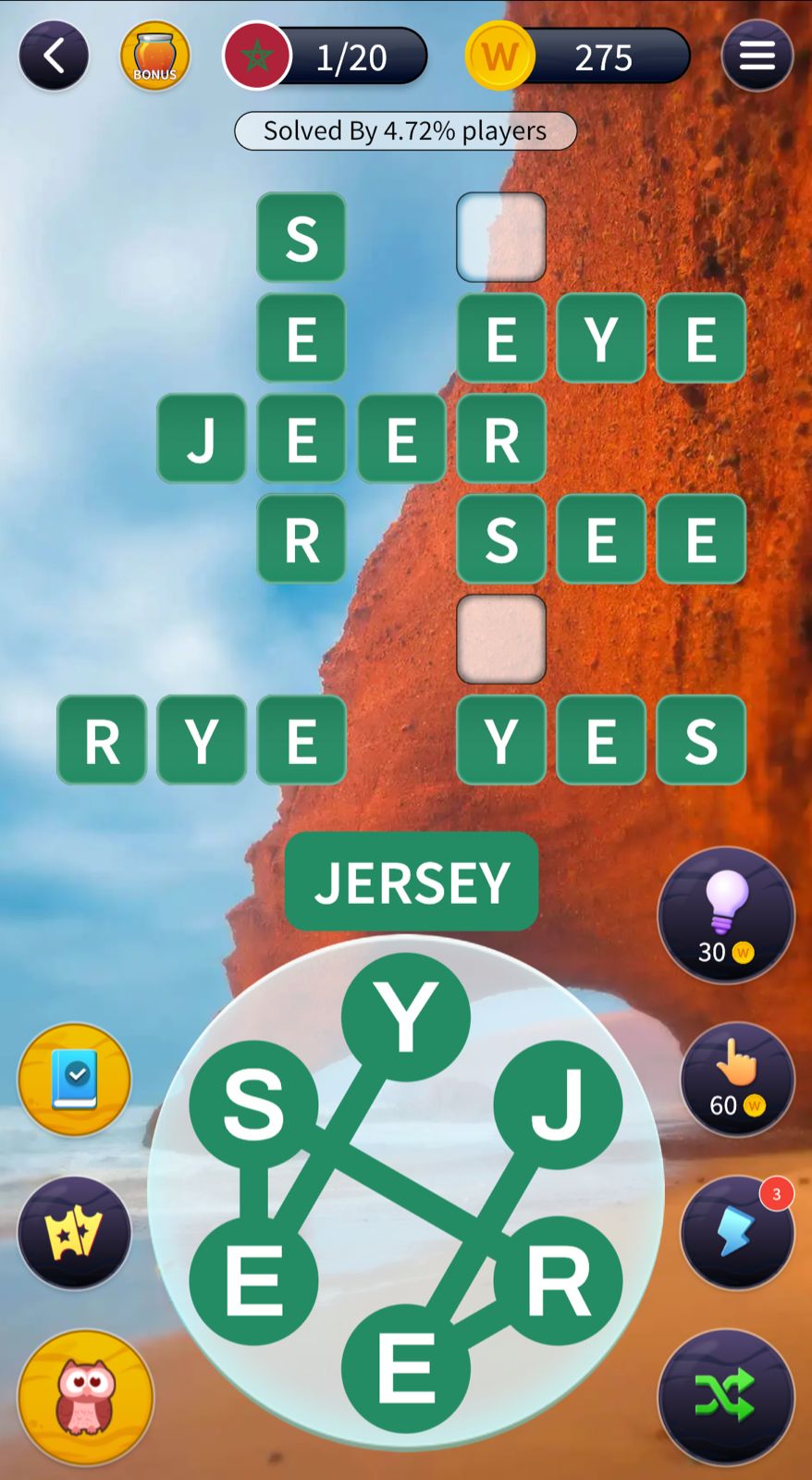Screen dimensions: 812x1480
Task: Select letter S in the wheel
Action: click(254, 1104)
